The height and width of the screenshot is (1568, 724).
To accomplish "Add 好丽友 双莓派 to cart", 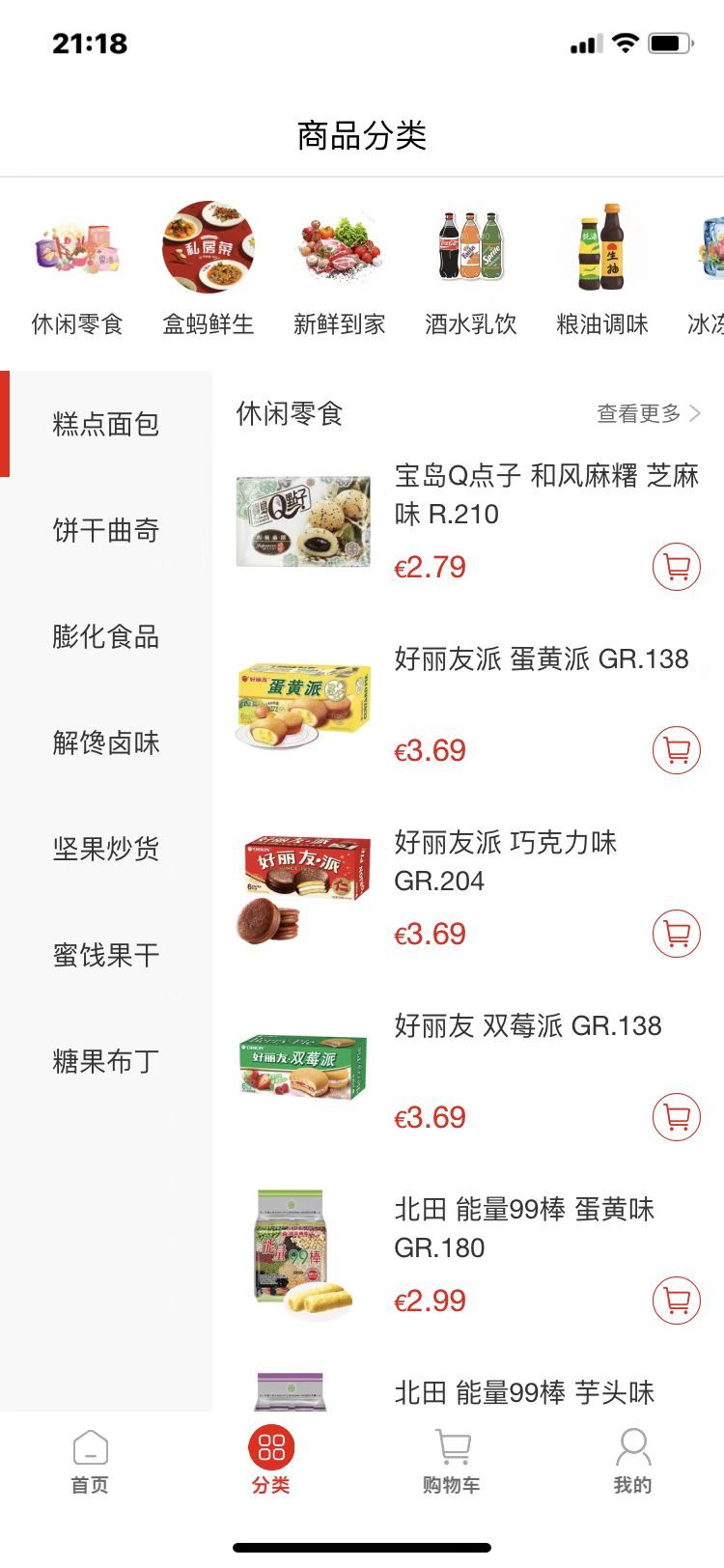I will pos(676,1116).
